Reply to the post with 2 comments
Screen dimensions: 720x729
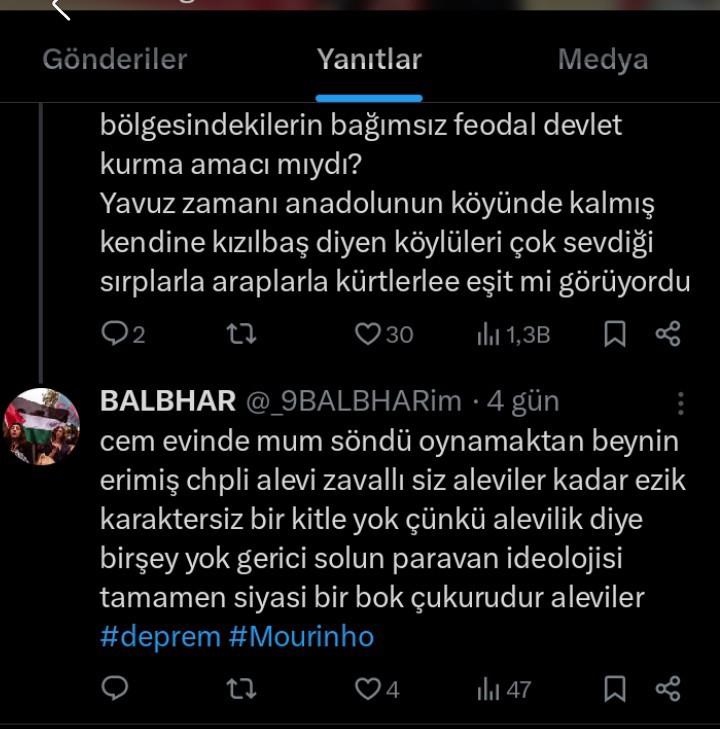116,334
